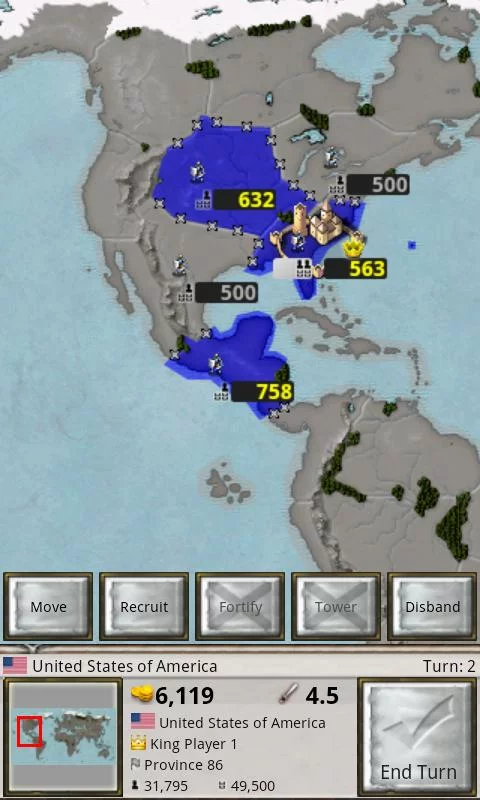
Task: Open the world minimap
Action: (x=63, y=737)
